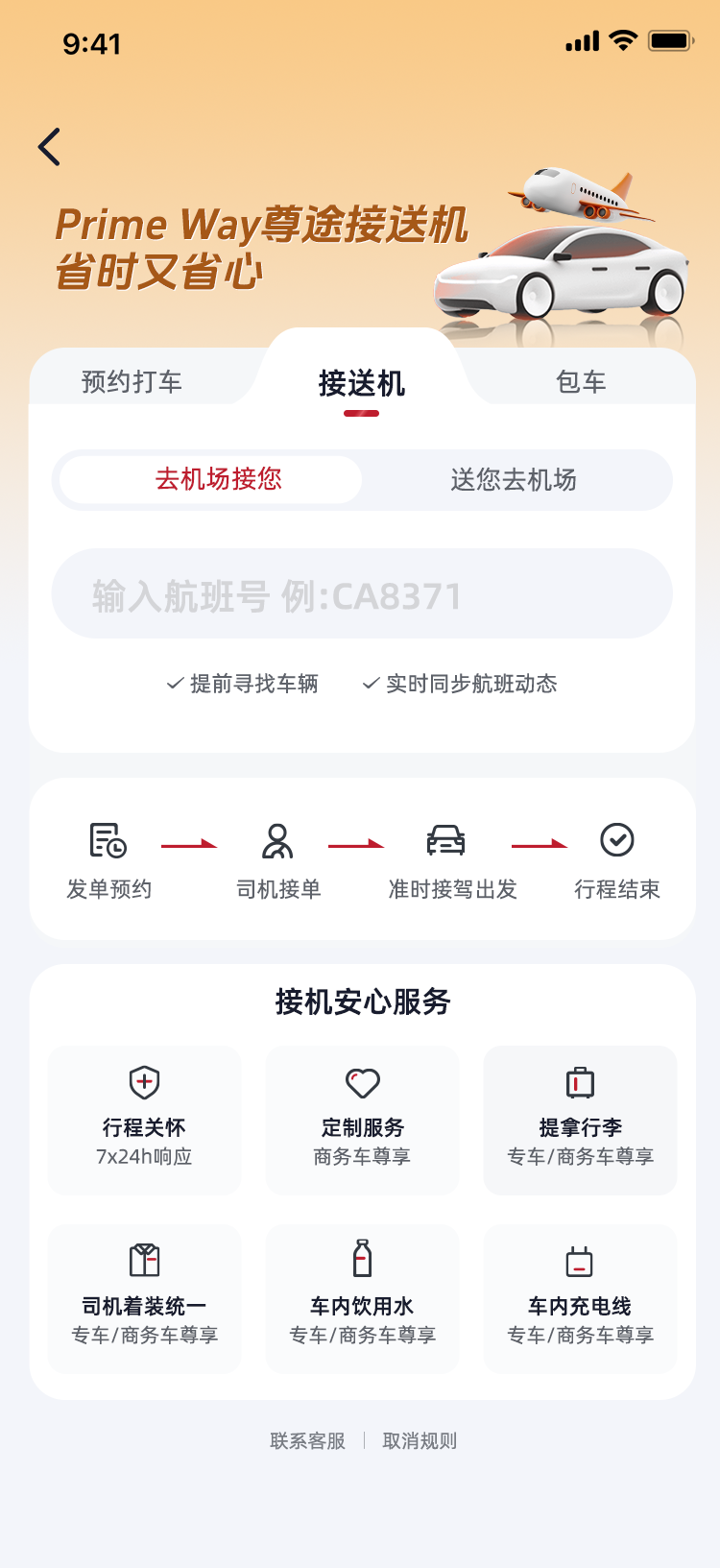Click the 司机着装统一 uniform shirt icon
This screenshot has height=1568, width=720.
pyautogui.click(x=144, y=1260)
